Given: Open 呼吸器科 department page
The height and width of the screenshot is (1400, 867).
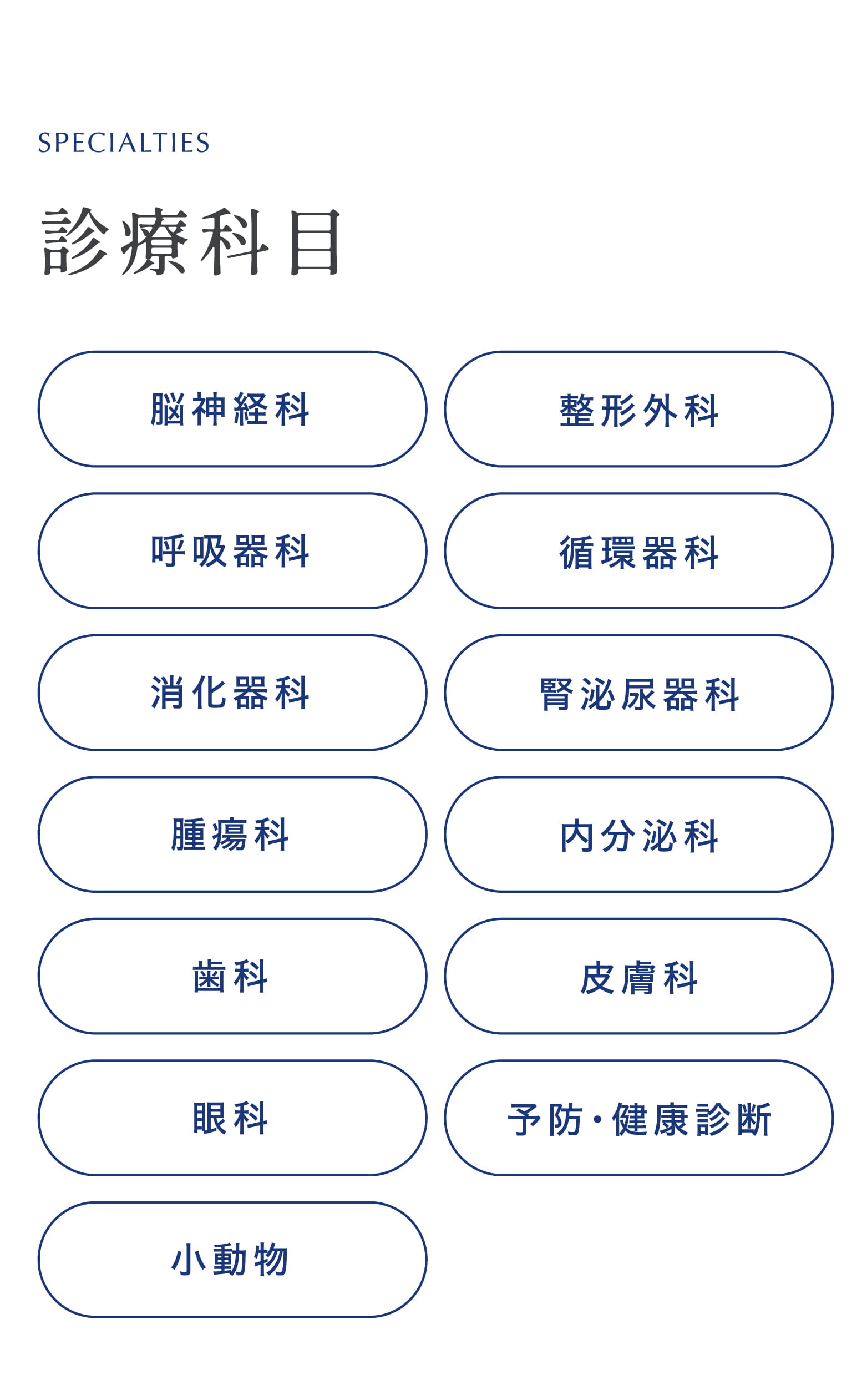Looking at the screenshot, I should [x=232, y=550].
